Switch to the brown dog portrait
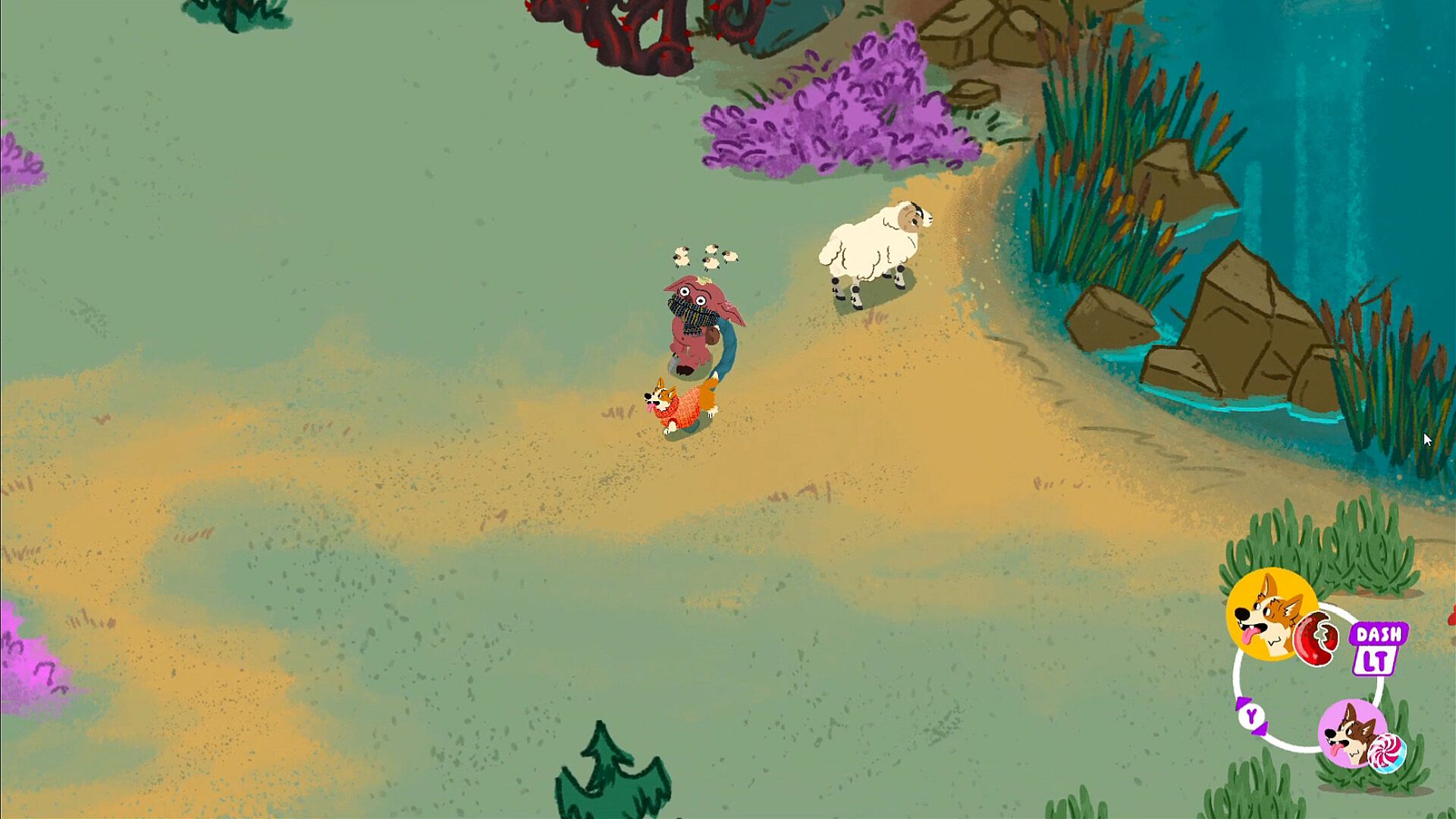This screenshot has width=1456, height=819. coord(1351,734)
